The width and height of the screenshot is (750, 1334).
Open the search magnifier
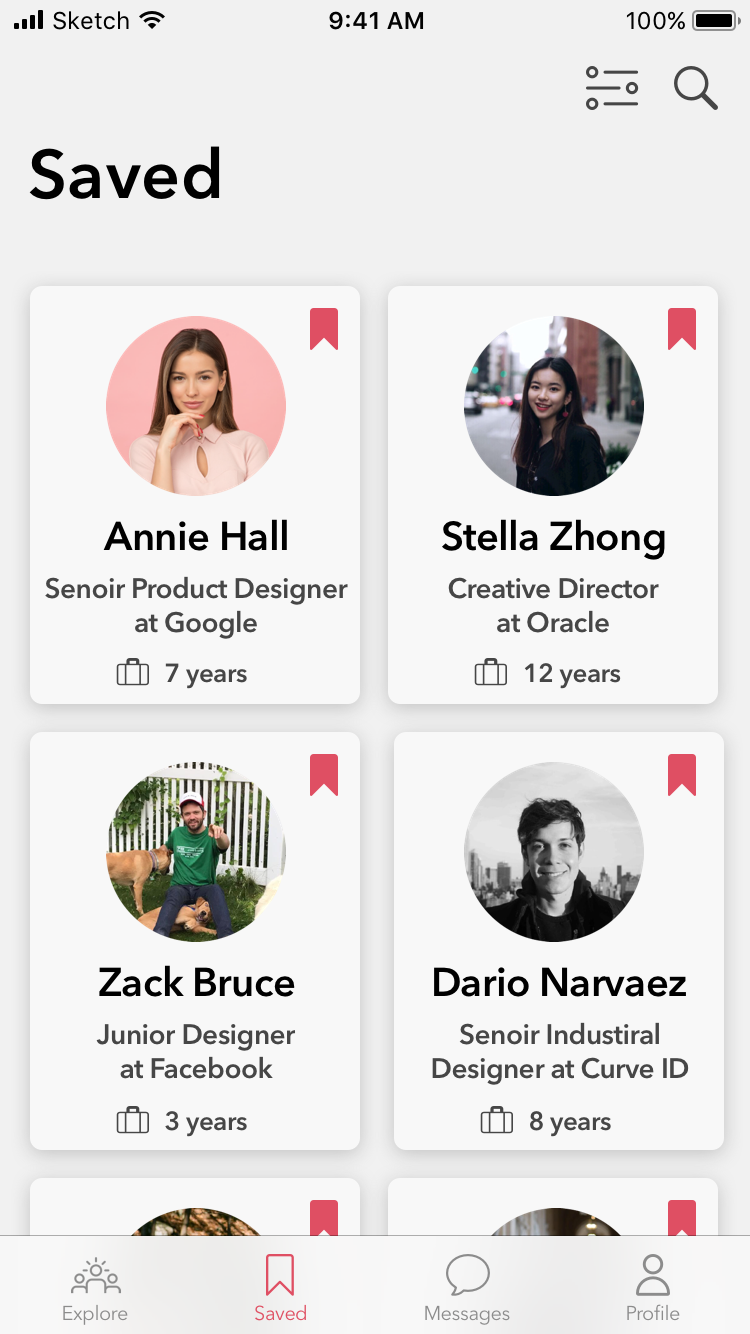pyautogui.click(x=695, y=88)
